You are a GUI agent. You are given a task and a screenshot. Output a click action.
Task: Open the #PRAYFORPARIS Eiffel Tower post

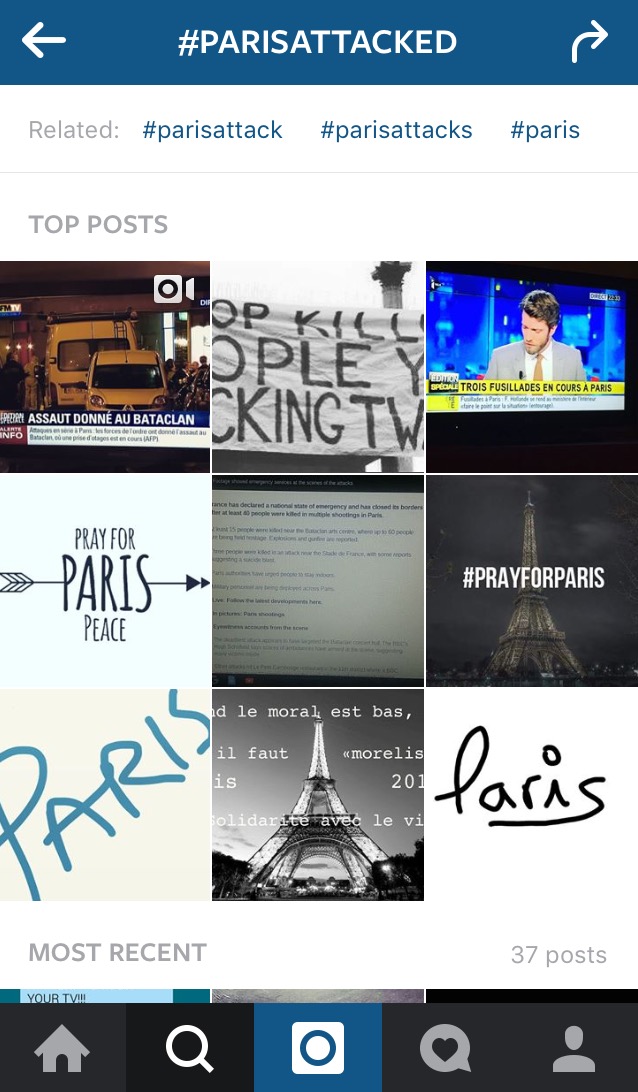pos(532,580)
